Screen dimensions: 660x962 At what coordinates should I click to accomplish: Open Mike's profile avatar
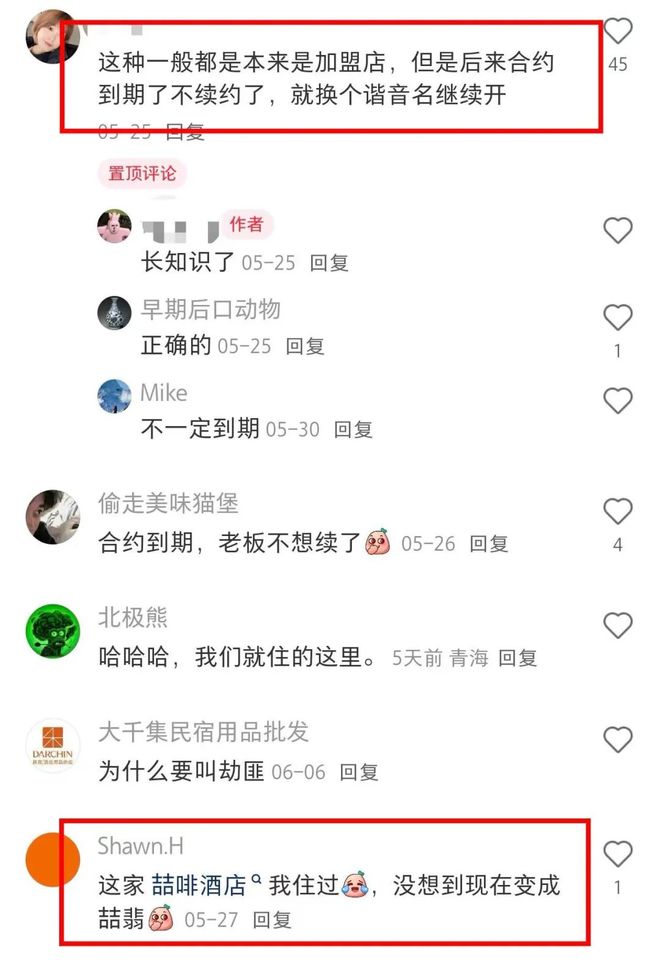coord(114,396)
